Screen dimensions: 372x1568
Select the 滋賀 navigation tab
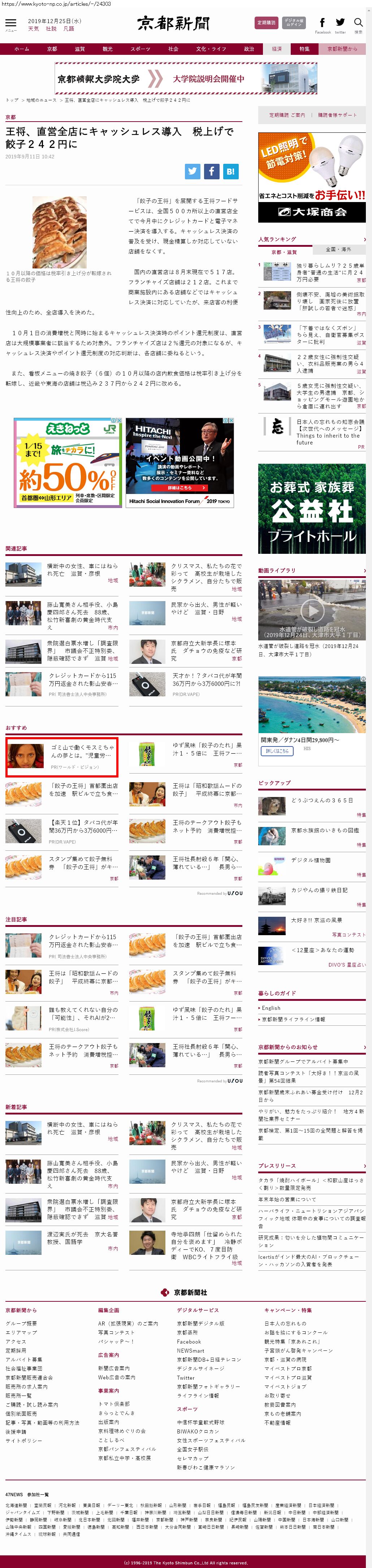click(x=80, y=49)
